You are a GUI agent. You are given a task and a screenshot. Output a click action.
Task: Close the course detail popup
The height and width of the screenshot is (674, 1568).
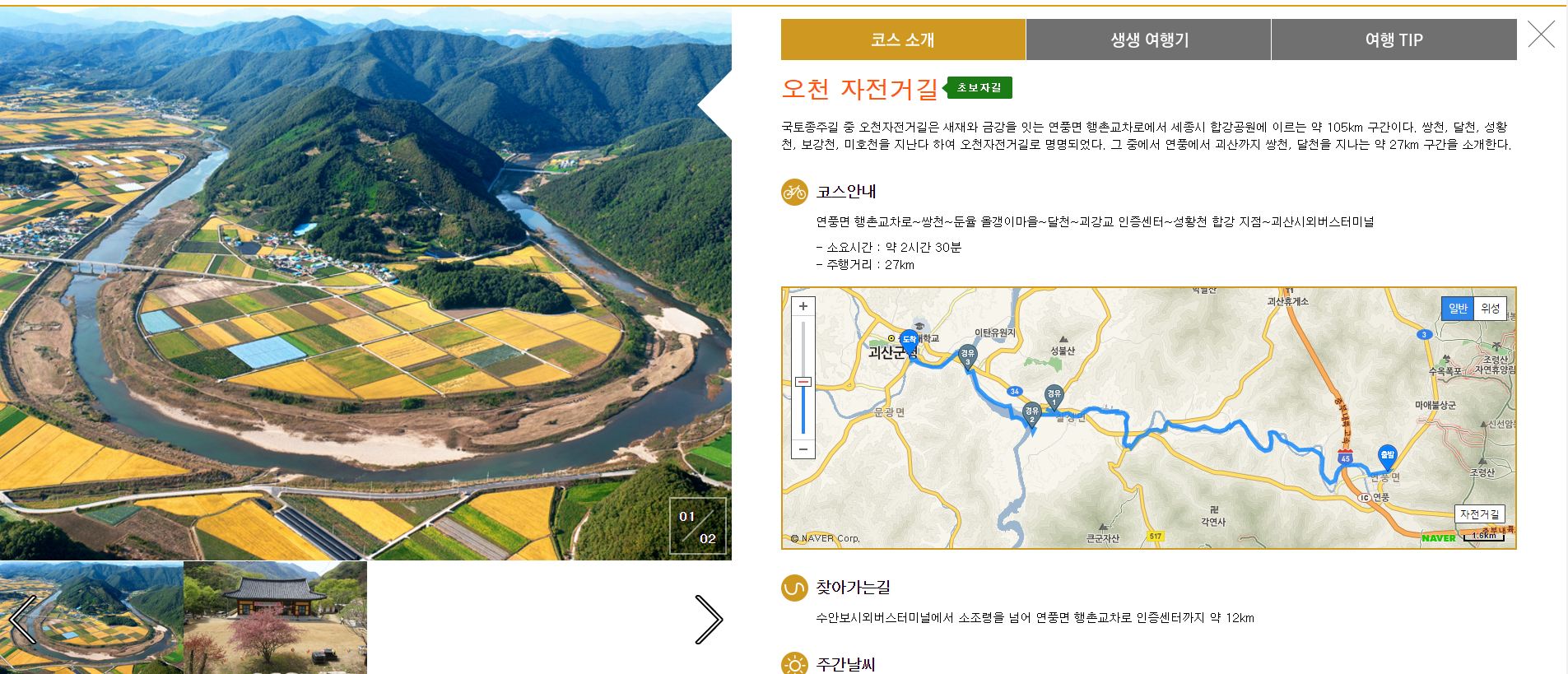click(1541, 35)
